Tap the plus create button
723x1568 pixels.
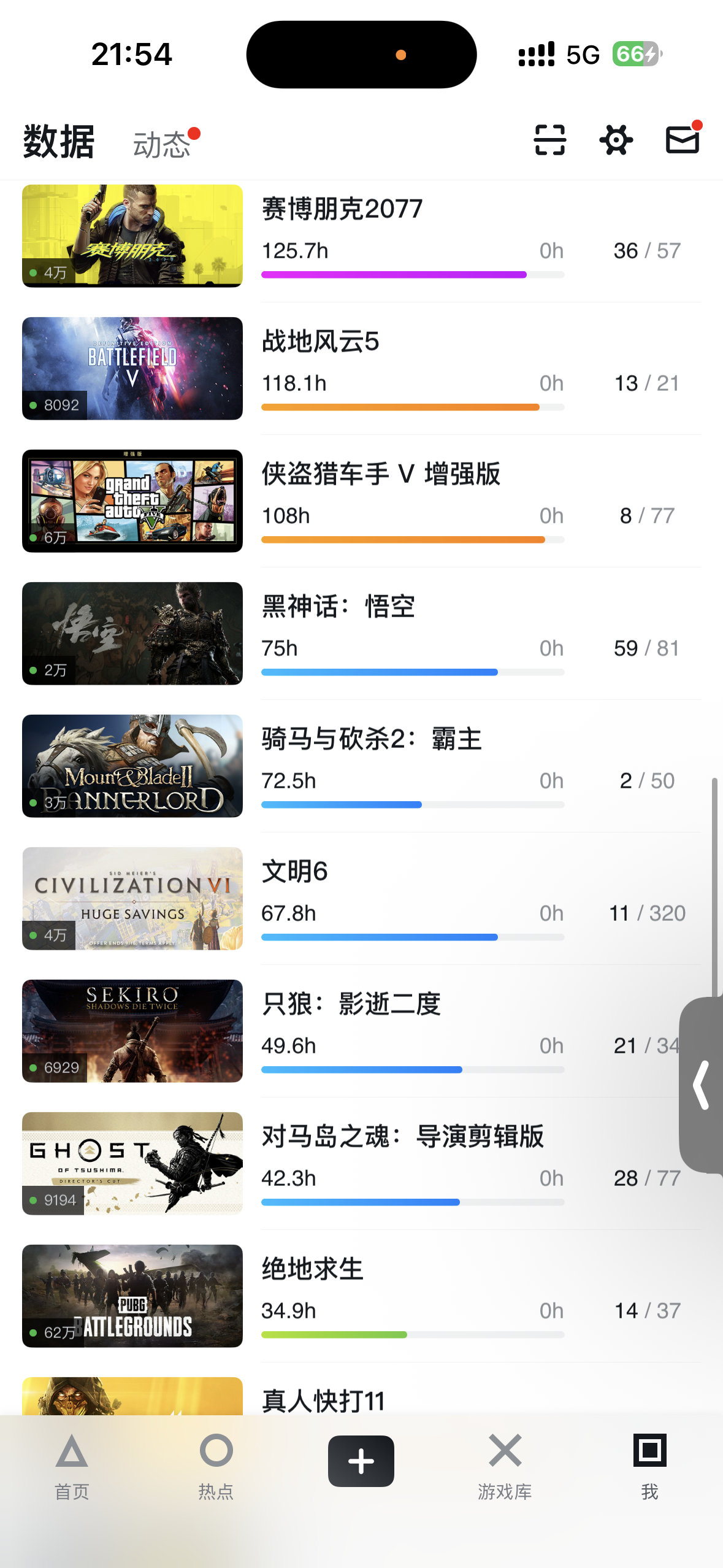click(361, 1461)
